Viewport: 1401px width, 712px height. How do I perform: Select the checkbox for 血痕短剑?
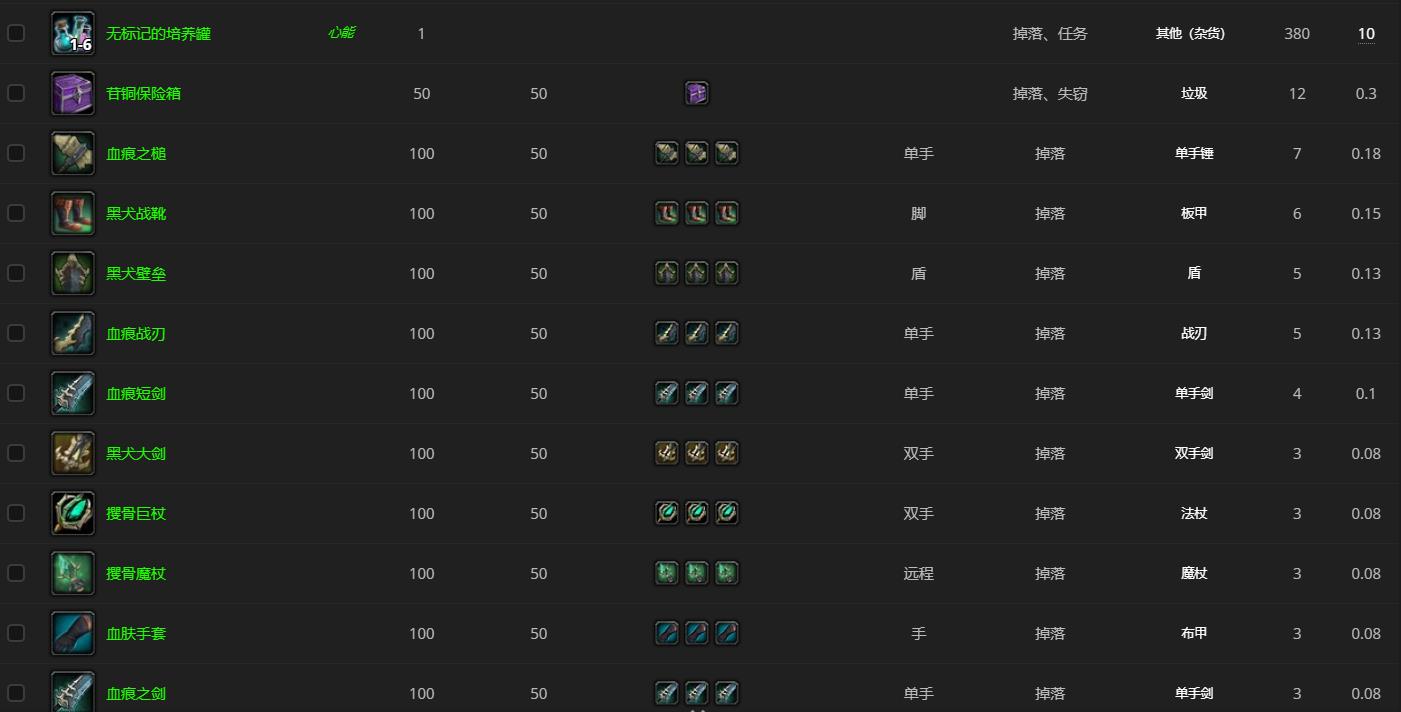click(16, 393)
